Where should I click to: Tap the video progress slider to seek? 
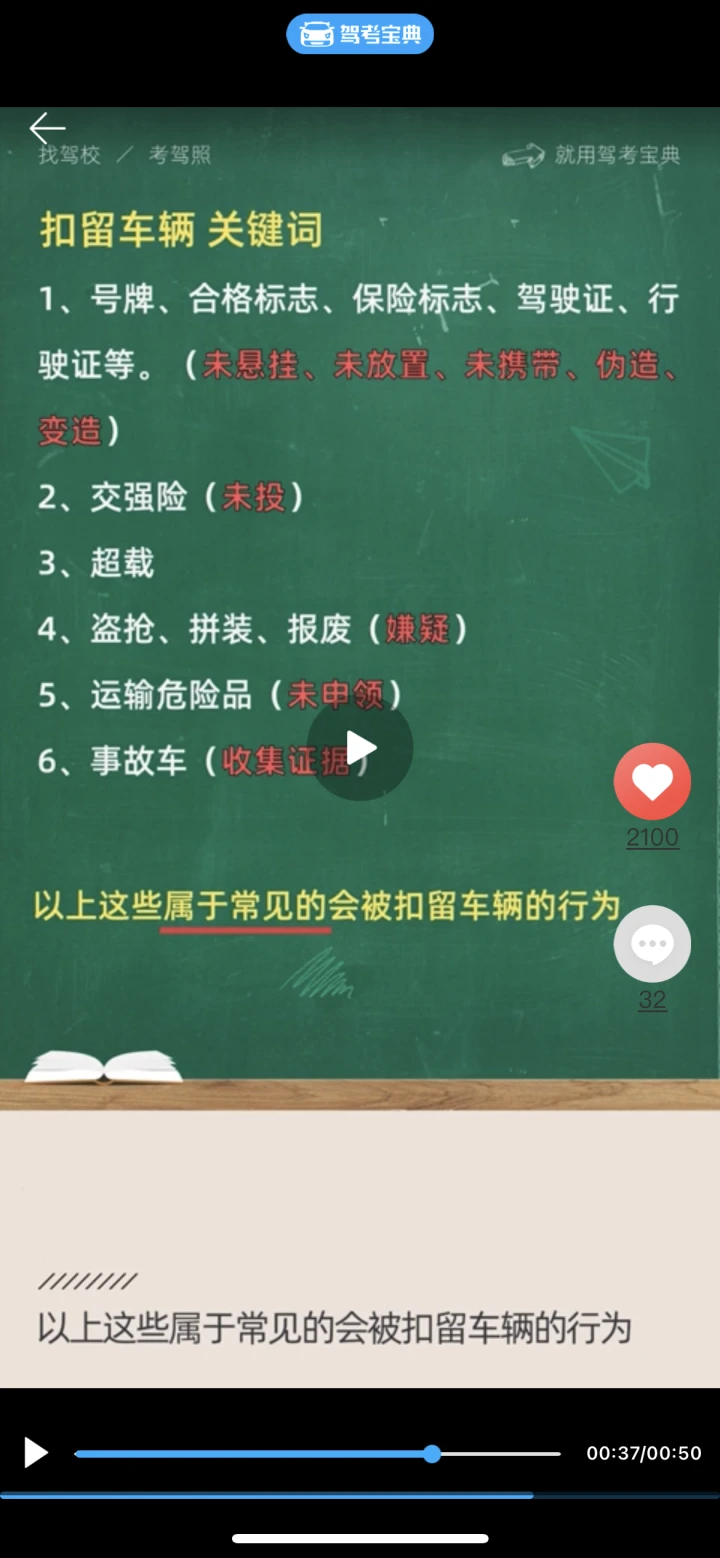318,1453
